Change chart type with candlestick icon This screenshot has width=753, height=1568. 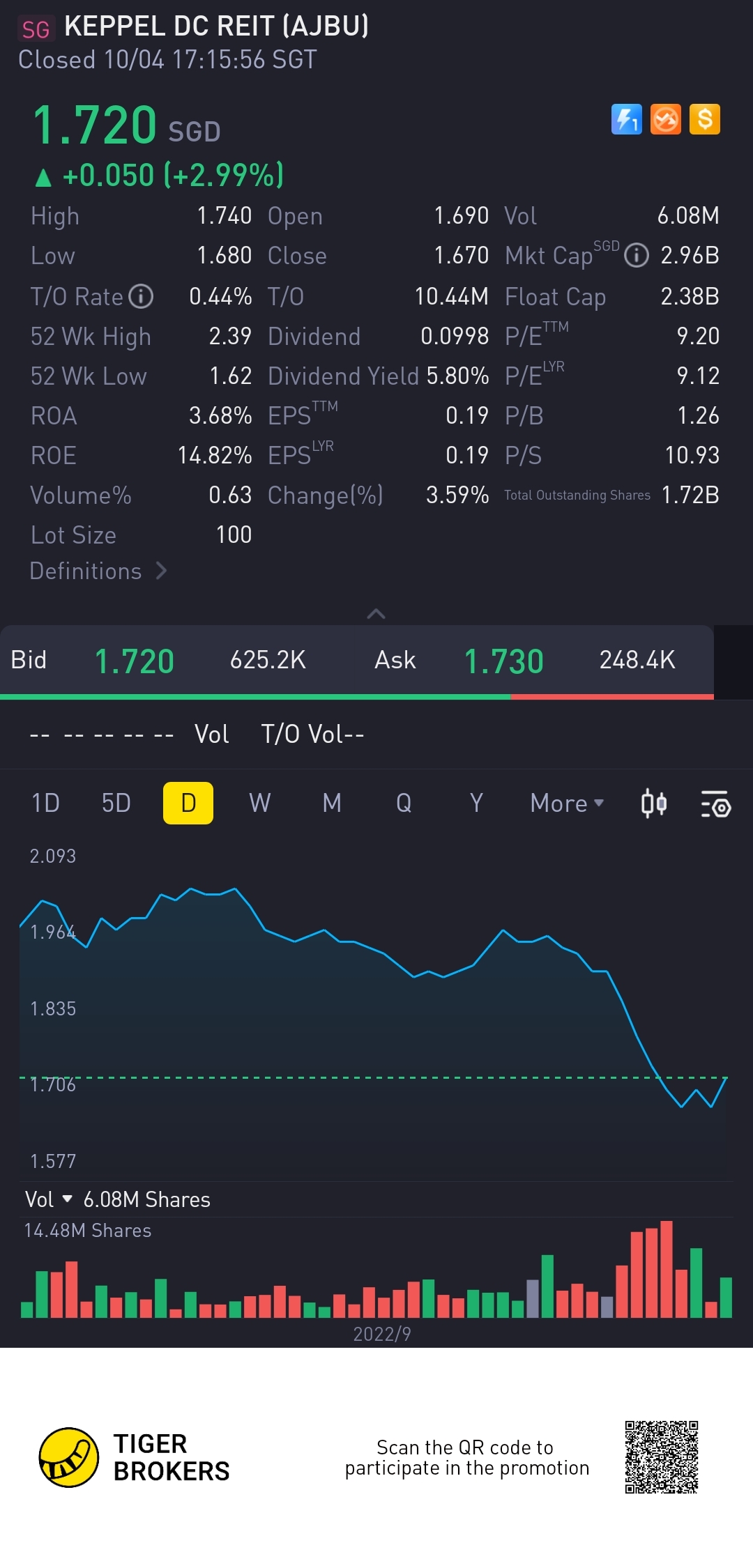click(x=653, y=804)
